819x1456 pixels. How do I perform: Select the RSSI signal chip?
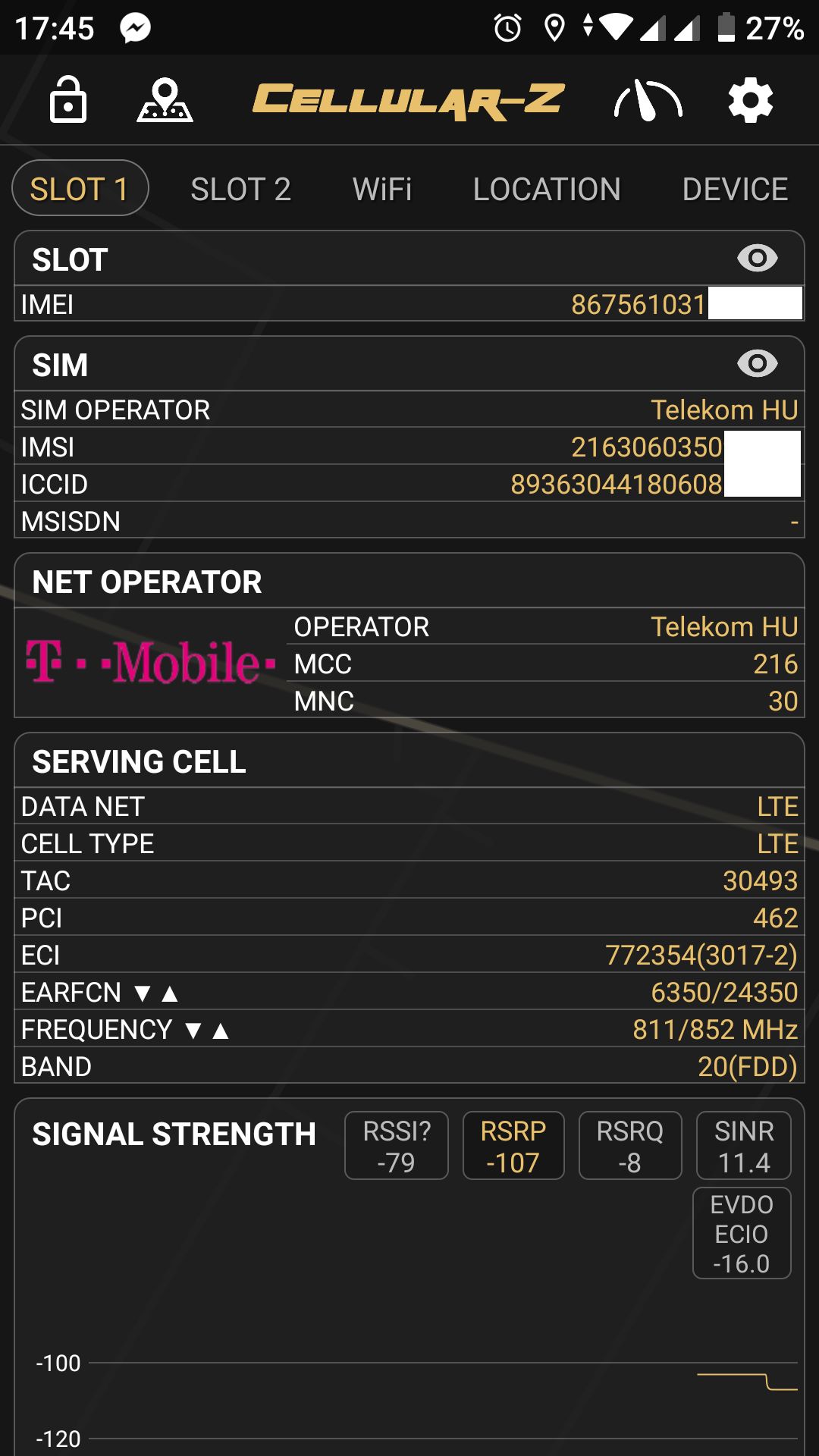click(397, 1146)
